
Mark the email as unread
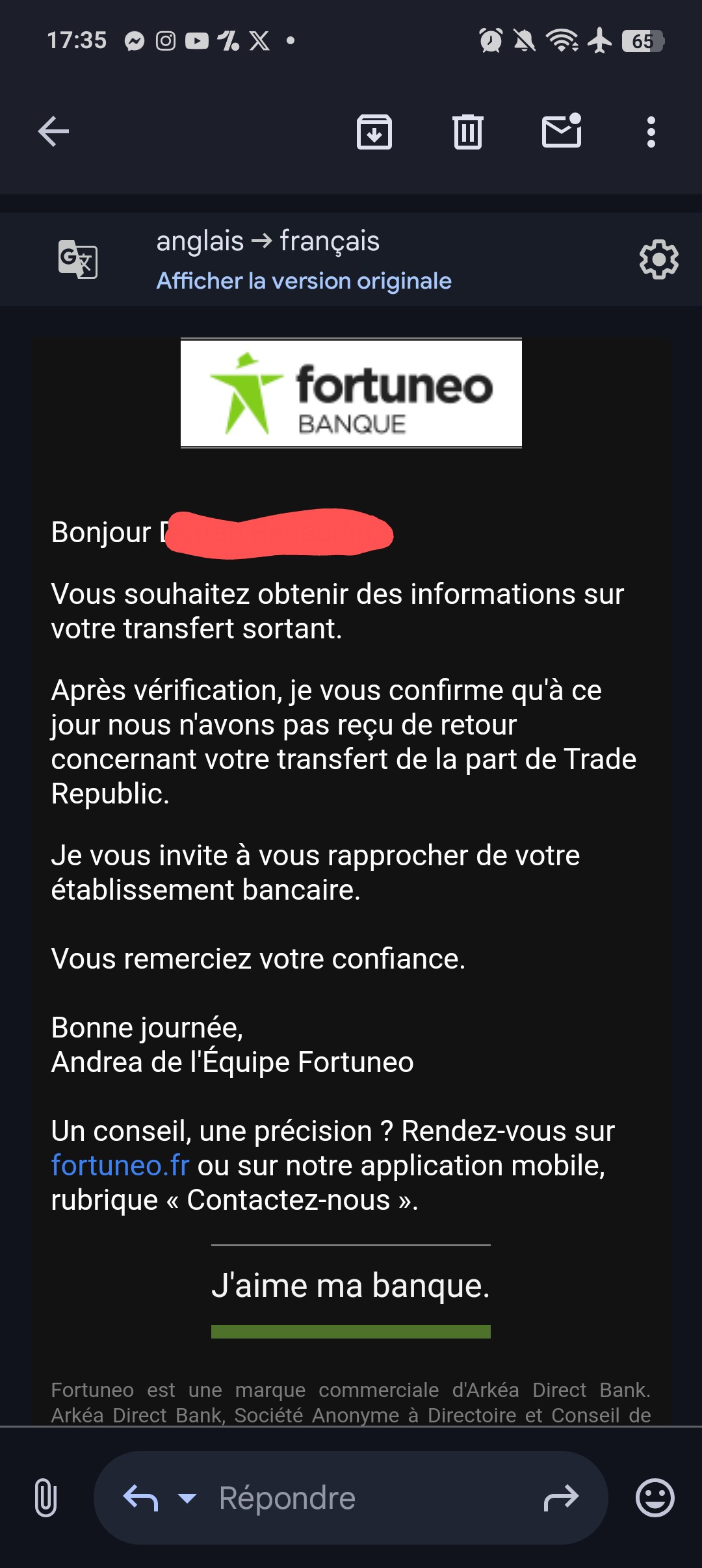562,131
